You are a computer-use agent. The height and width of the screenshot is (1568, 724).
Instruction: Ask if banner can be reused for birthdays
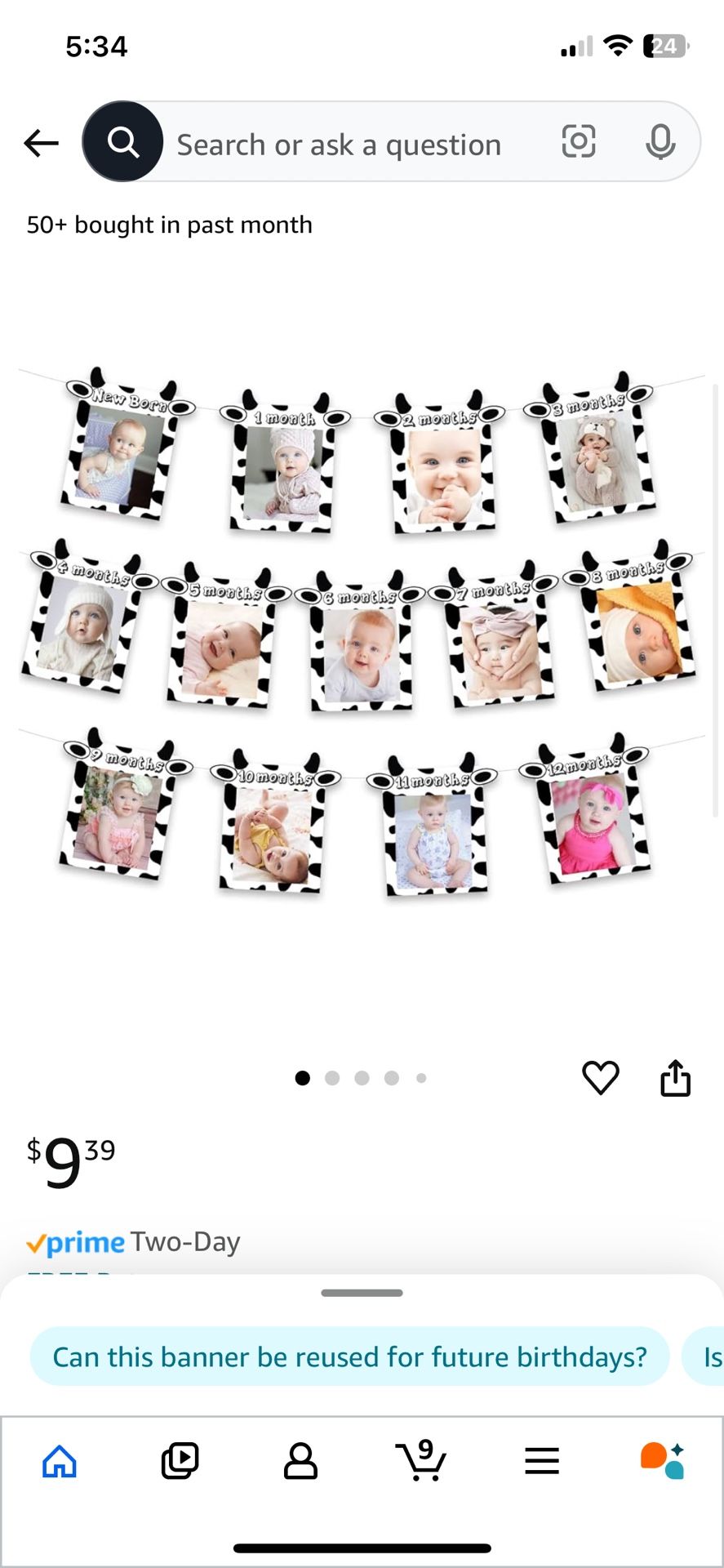point(349,1356)
